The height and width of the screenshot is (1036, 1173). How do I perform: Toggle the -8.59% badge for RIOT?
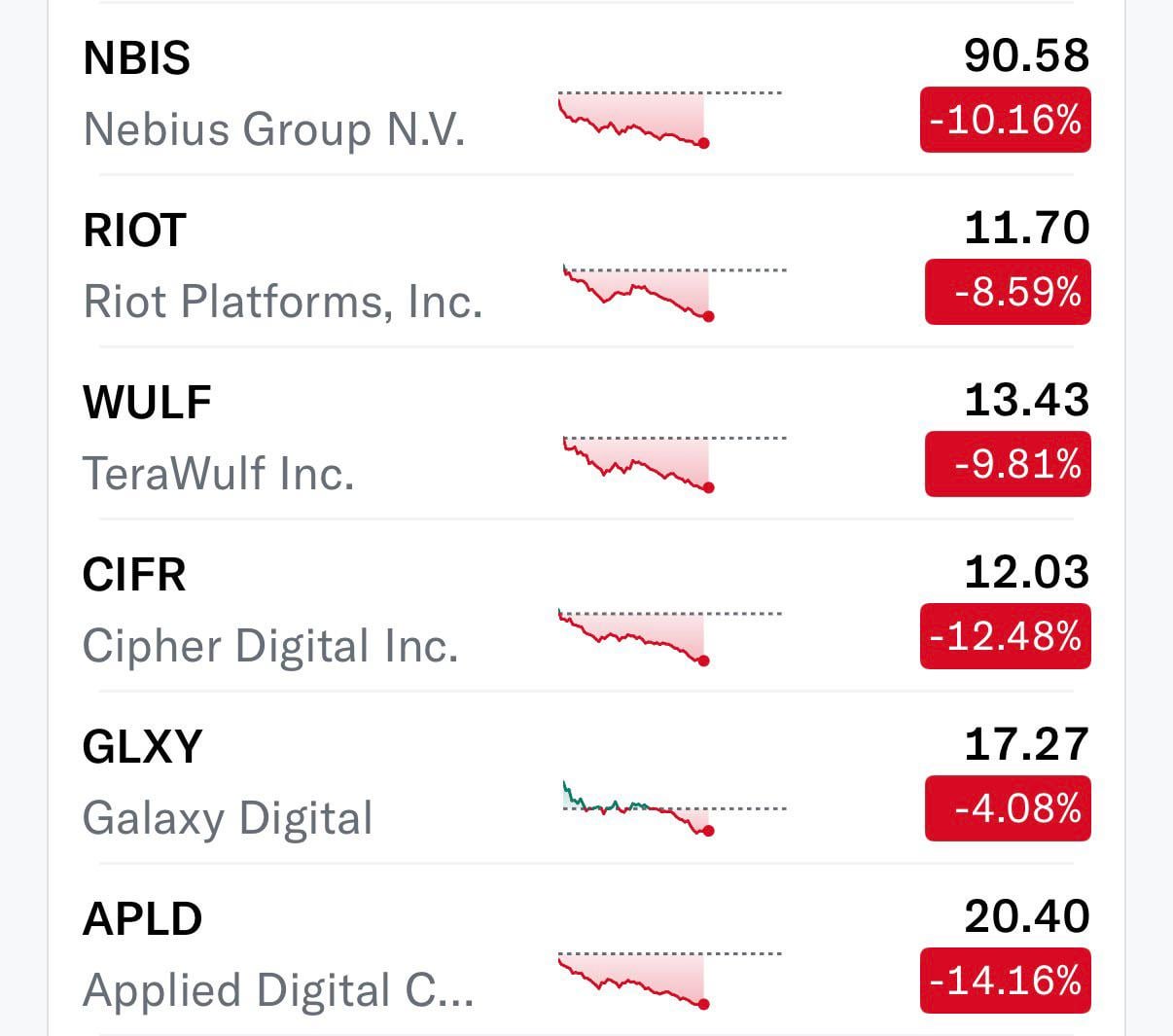click(x=1008, y=292)
